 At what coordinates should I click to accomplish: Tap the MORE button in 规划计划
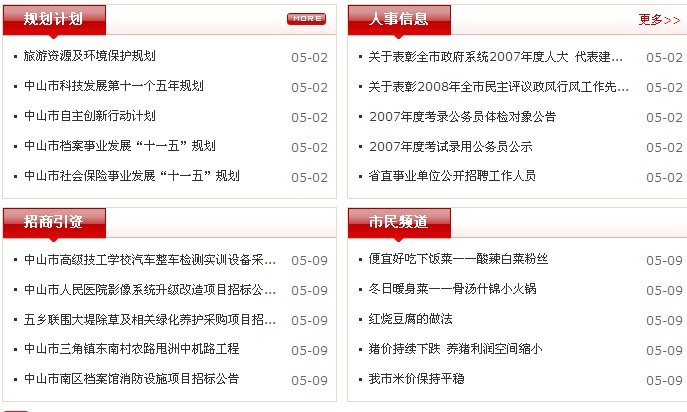coord(306,19)
